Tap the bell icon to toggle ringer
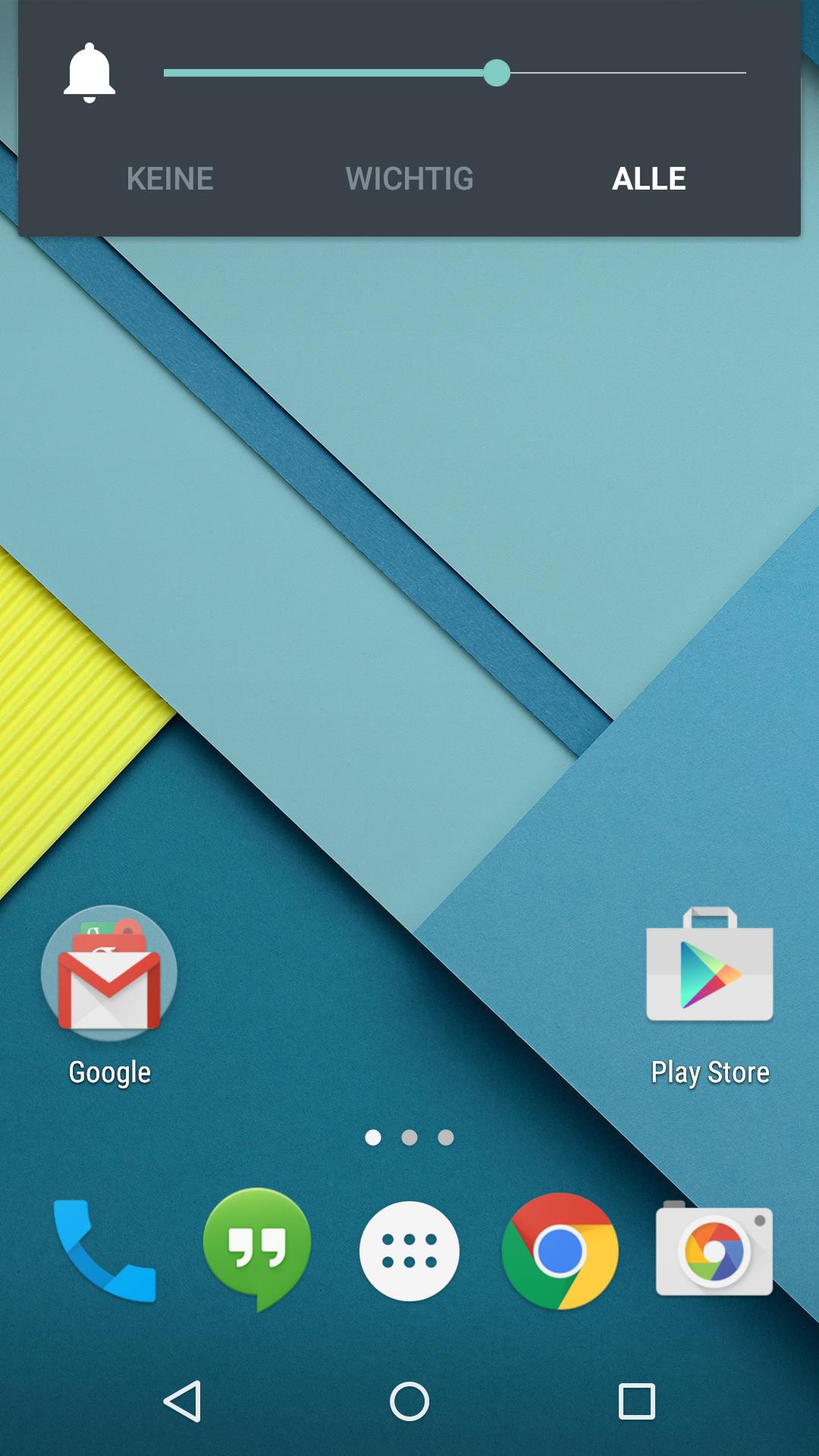The height and width of the screenshot is (1456, 819). coord(89,73)
